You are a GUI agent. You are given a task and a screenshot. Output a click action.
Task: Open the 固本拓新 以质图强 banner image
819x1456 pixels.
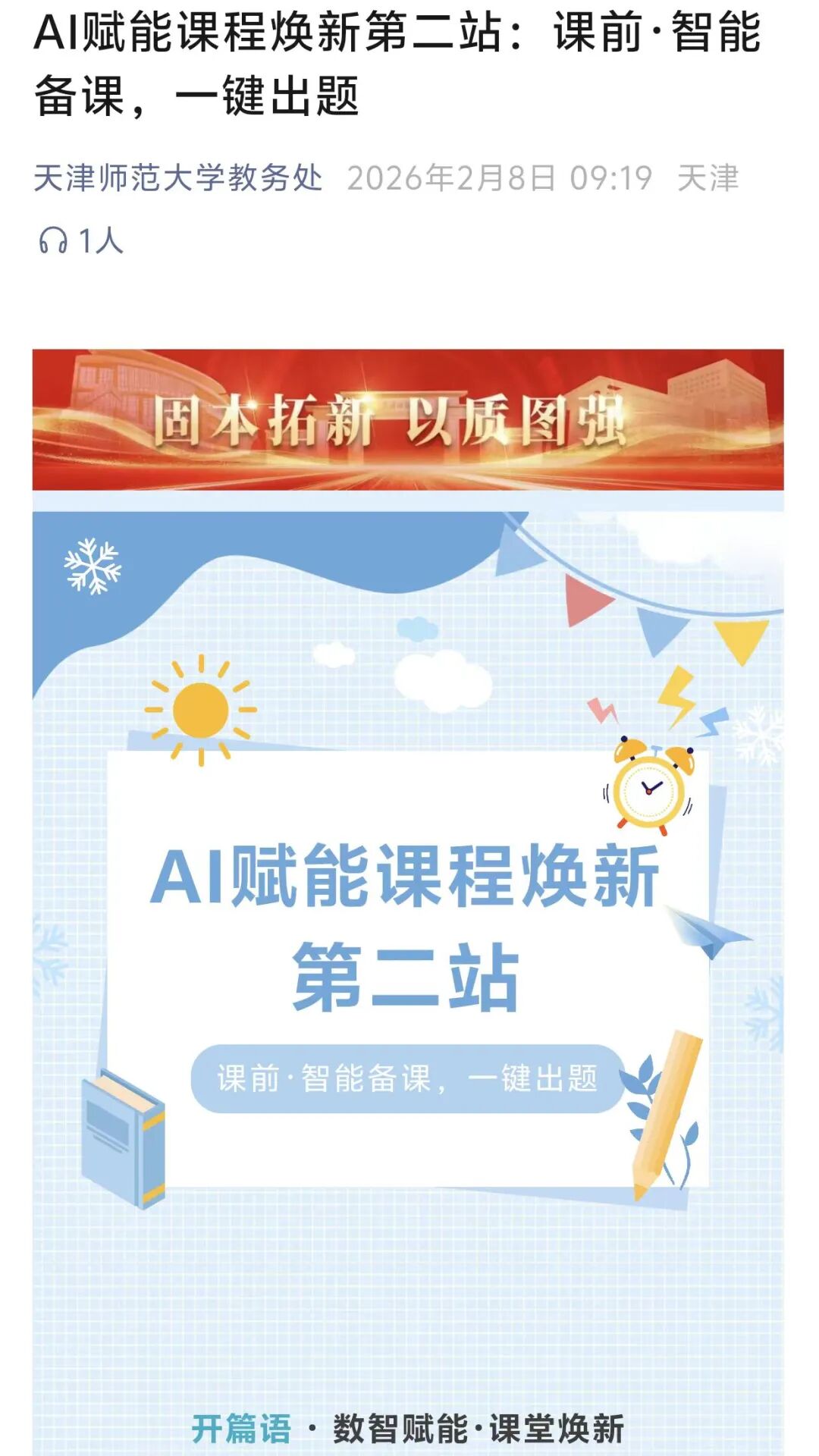point(408,419)
